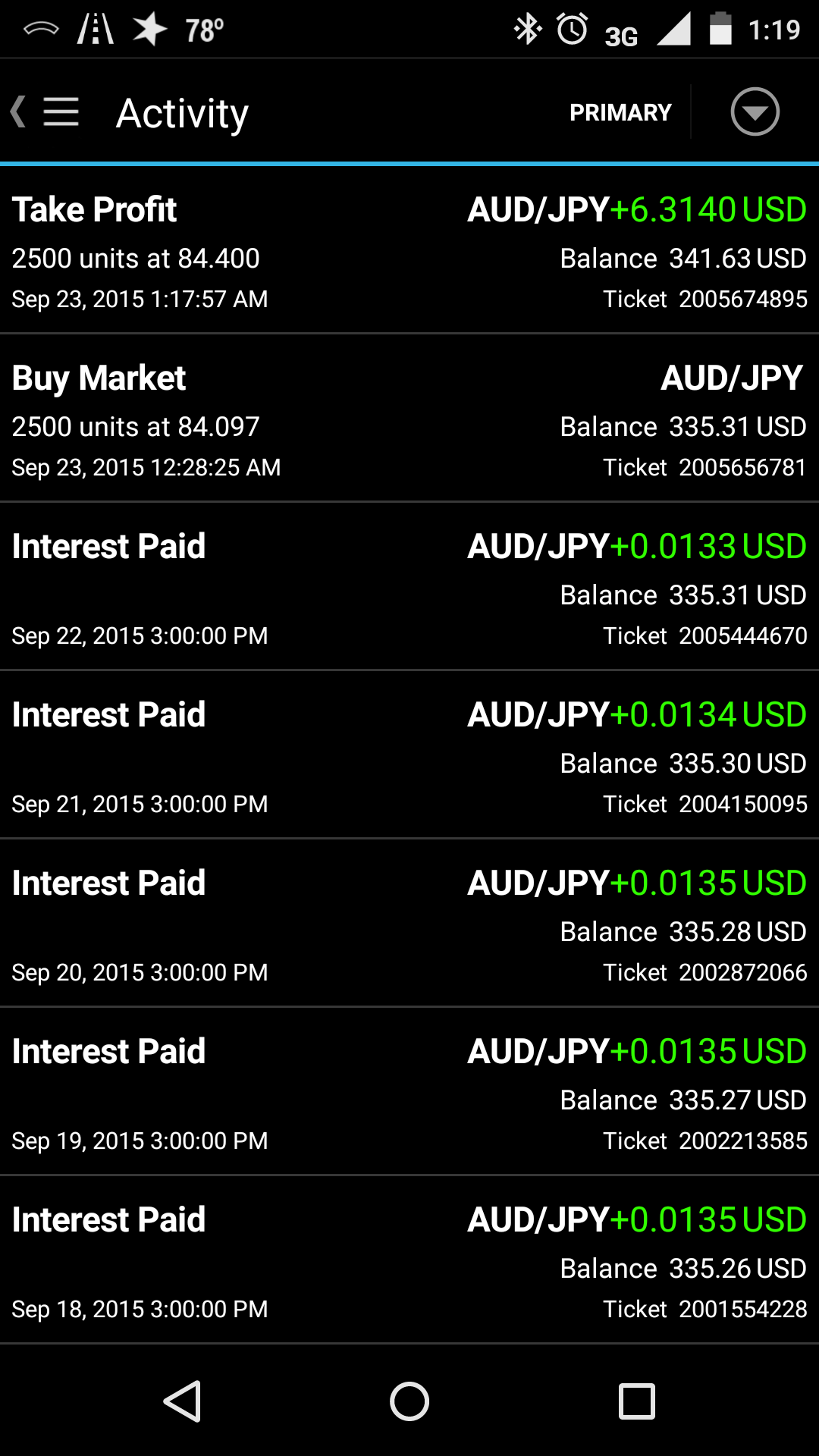Tap the 3G network indicator
The height and width of the screenshot is (1456, 819).
point(620,32)
